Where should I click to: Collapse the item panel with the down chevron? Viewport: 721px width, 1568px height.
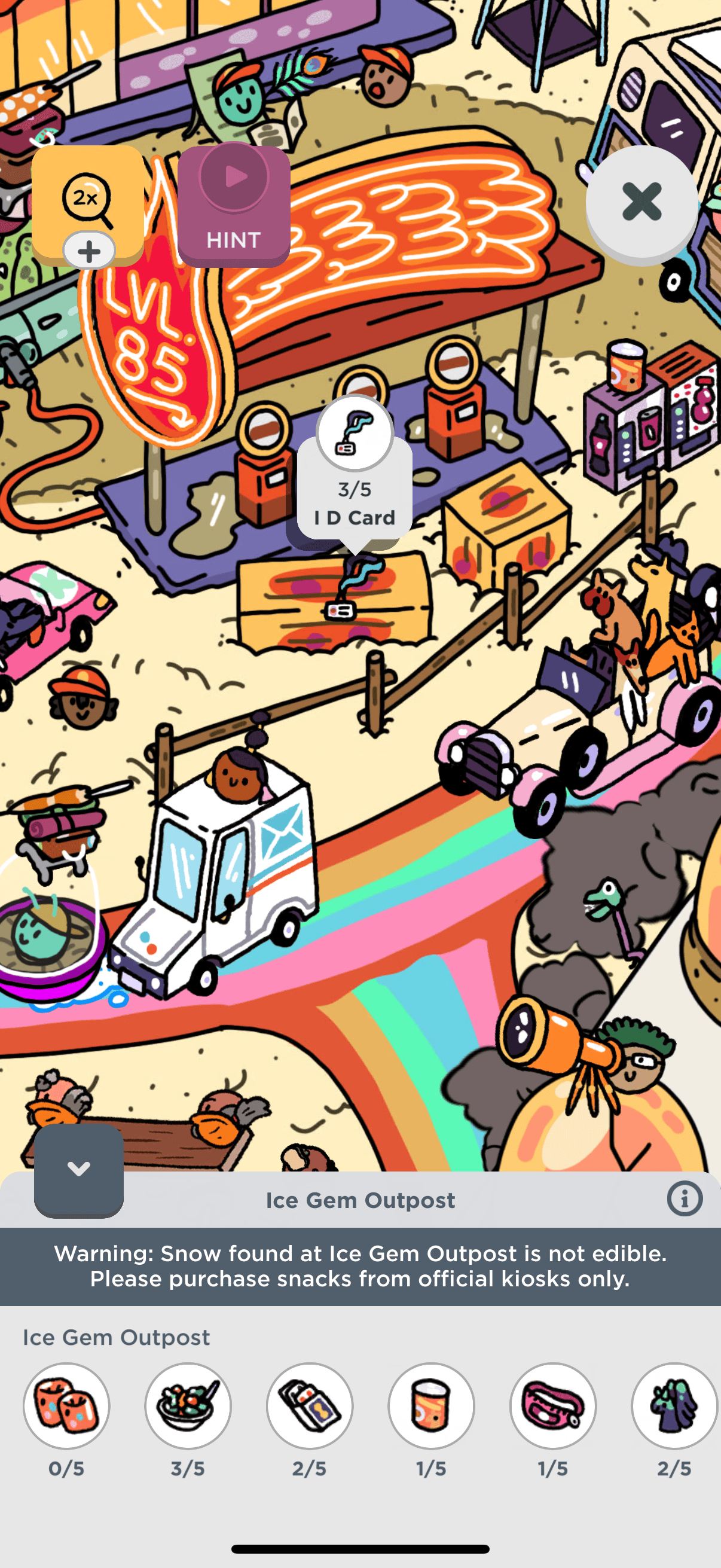pyautogui.click(x=78, y=1169)
